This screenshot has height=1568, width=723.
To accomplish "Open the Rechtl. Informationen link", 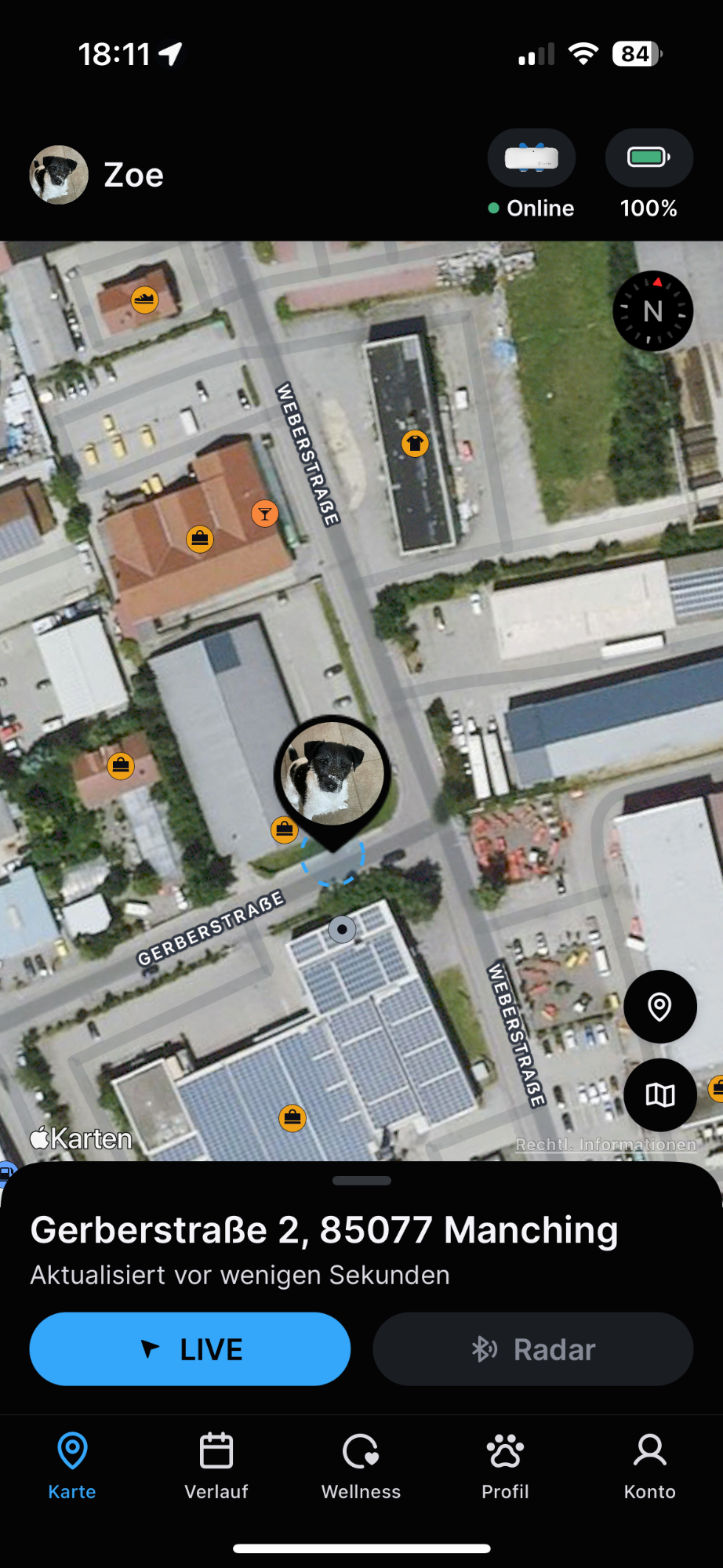I will 605,1145.
